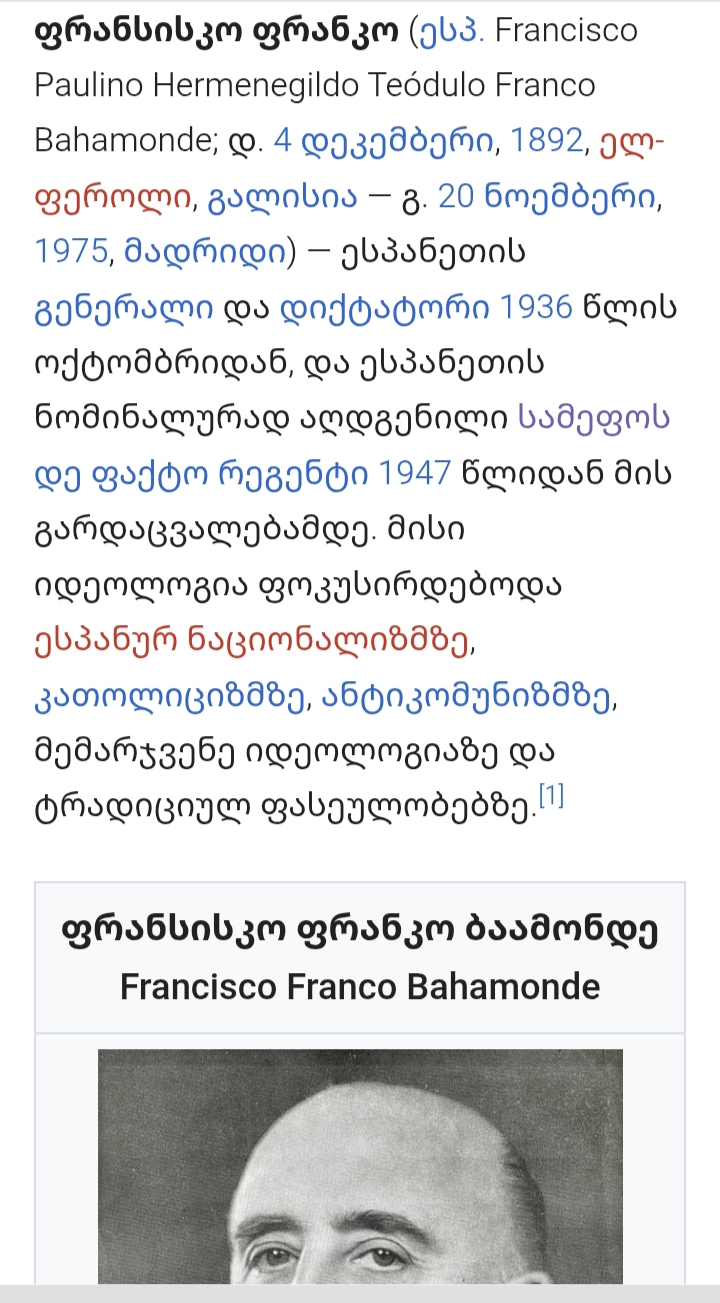Open the 20 ნოემბერი date link
This screenshot has height=1303, width=720.
547,198
